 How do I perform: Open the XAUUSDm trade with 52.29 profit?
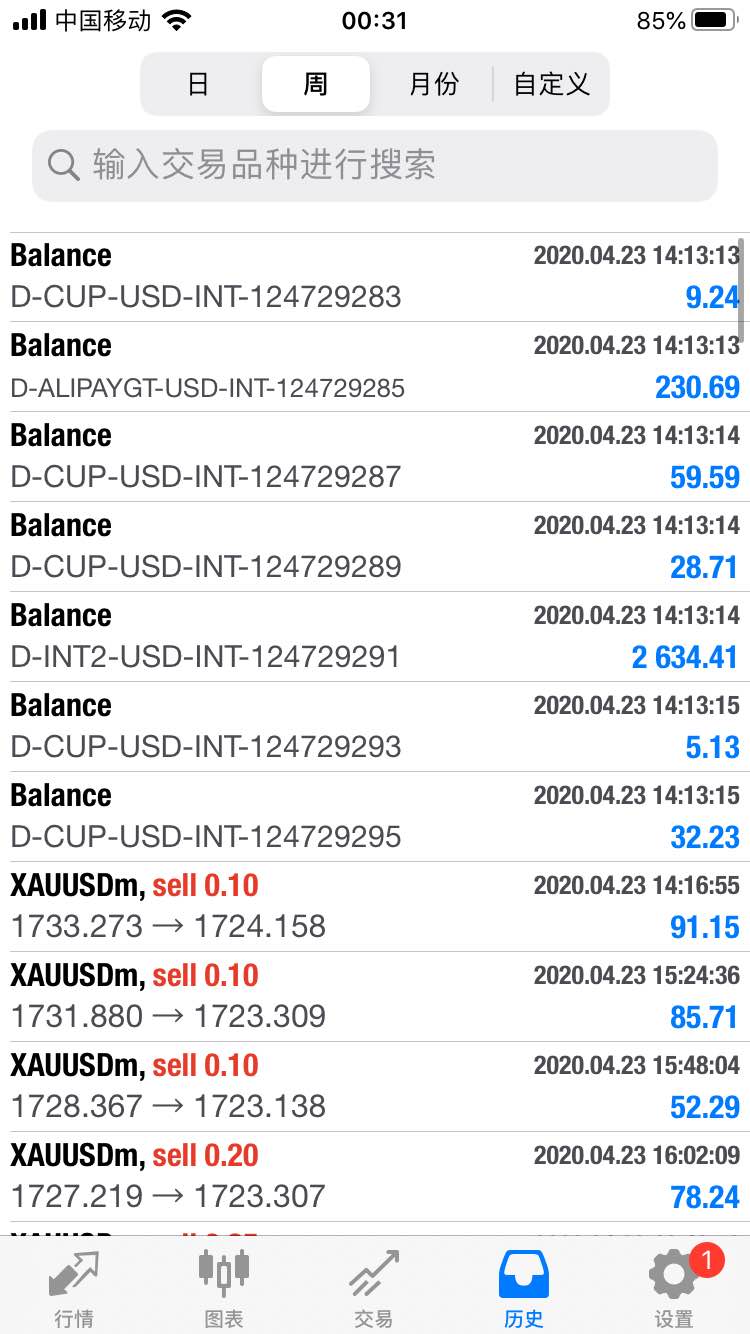(x=375, y=1087)
